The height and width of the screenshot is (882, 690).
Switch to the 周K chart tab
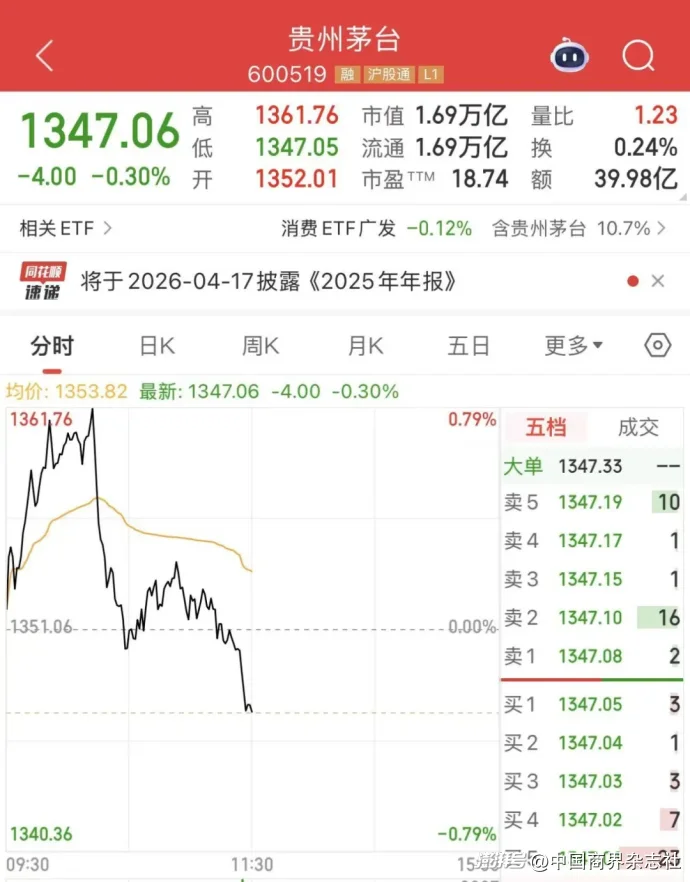pos(261,346)
